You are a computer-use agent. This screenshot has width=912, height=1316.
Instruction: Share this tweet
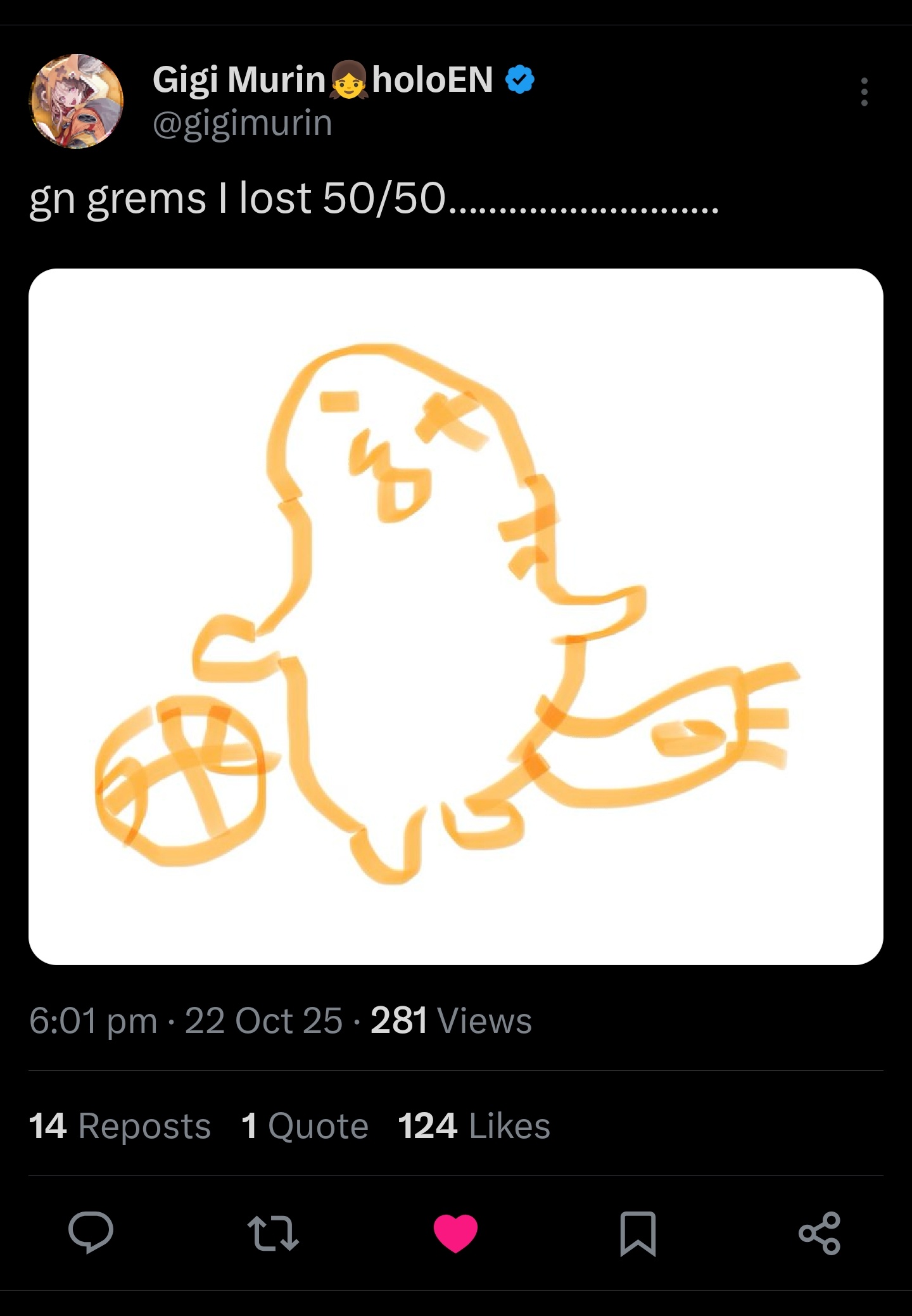(819, 1232)
